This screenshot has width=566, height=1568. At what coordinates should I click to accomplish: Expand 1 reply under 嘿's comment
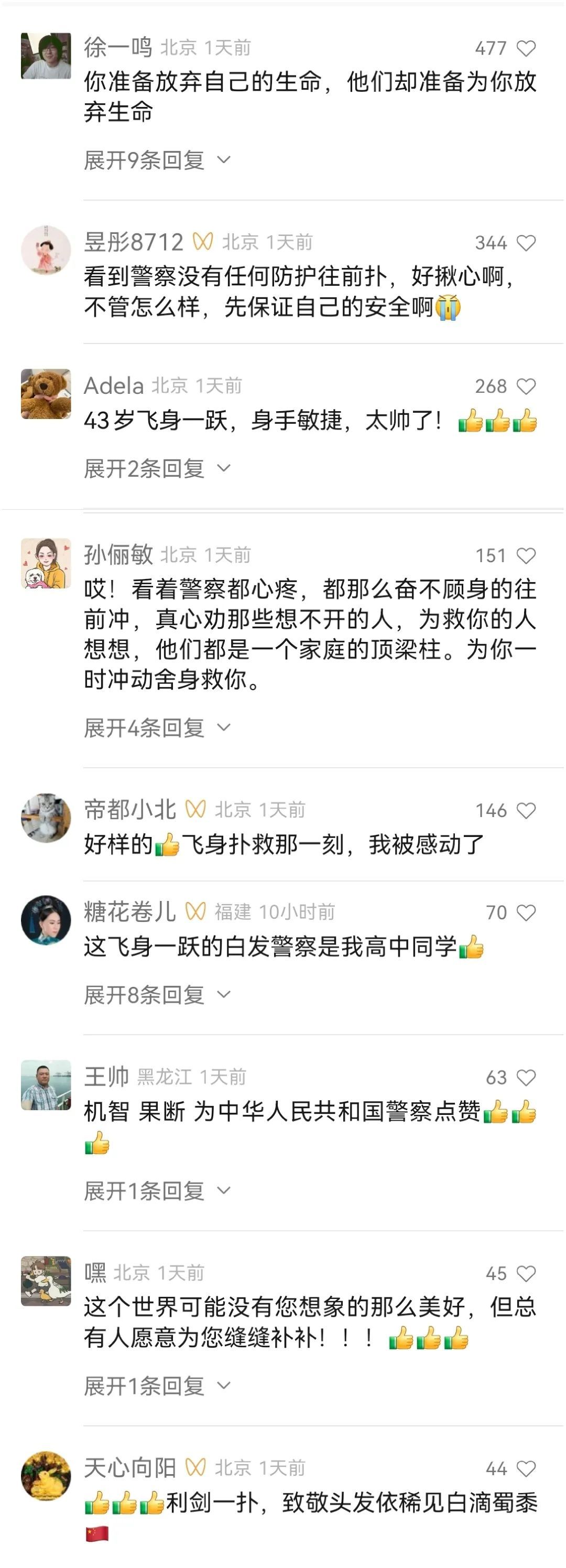tap(156, 1386)
